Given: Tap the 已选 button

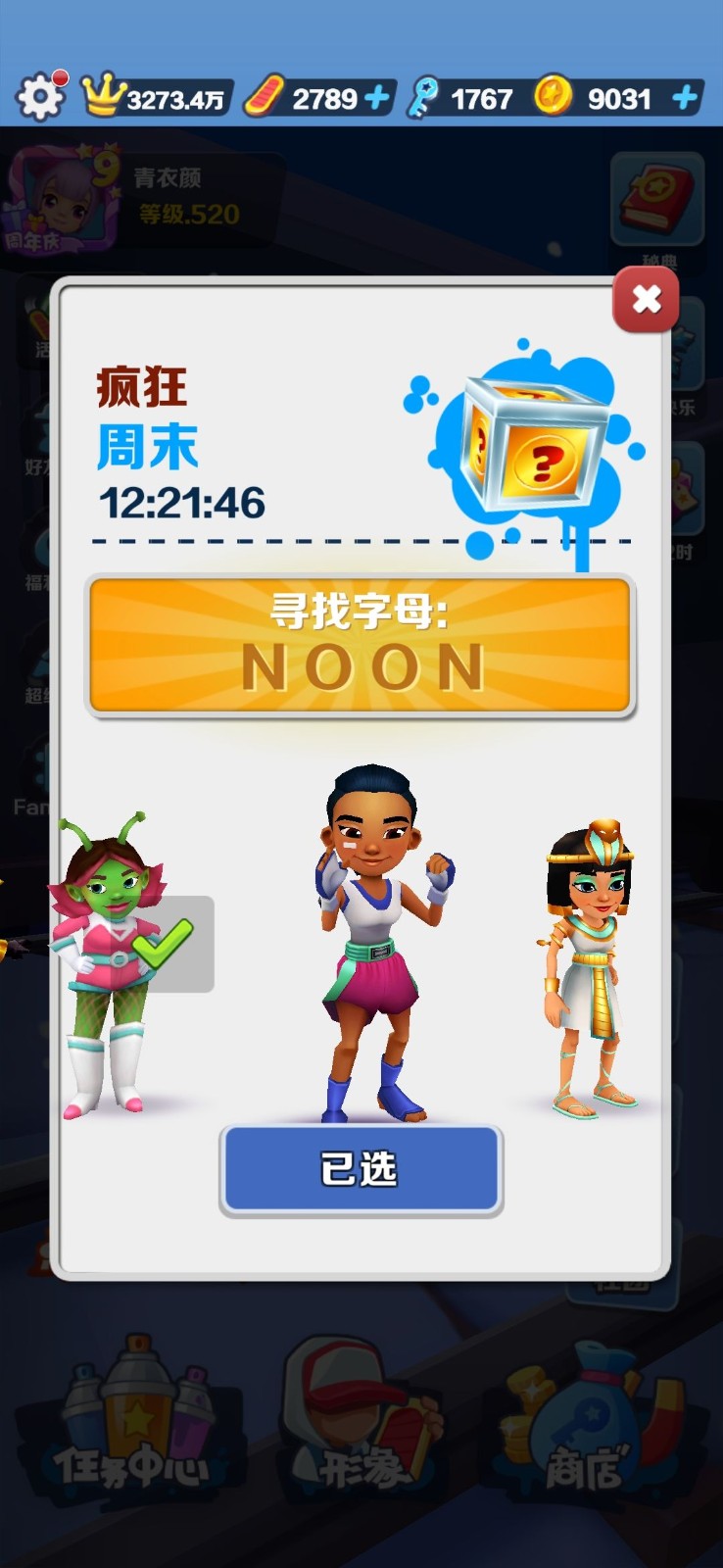Looking at the screenshot, I should click(x=361, y=1169).
